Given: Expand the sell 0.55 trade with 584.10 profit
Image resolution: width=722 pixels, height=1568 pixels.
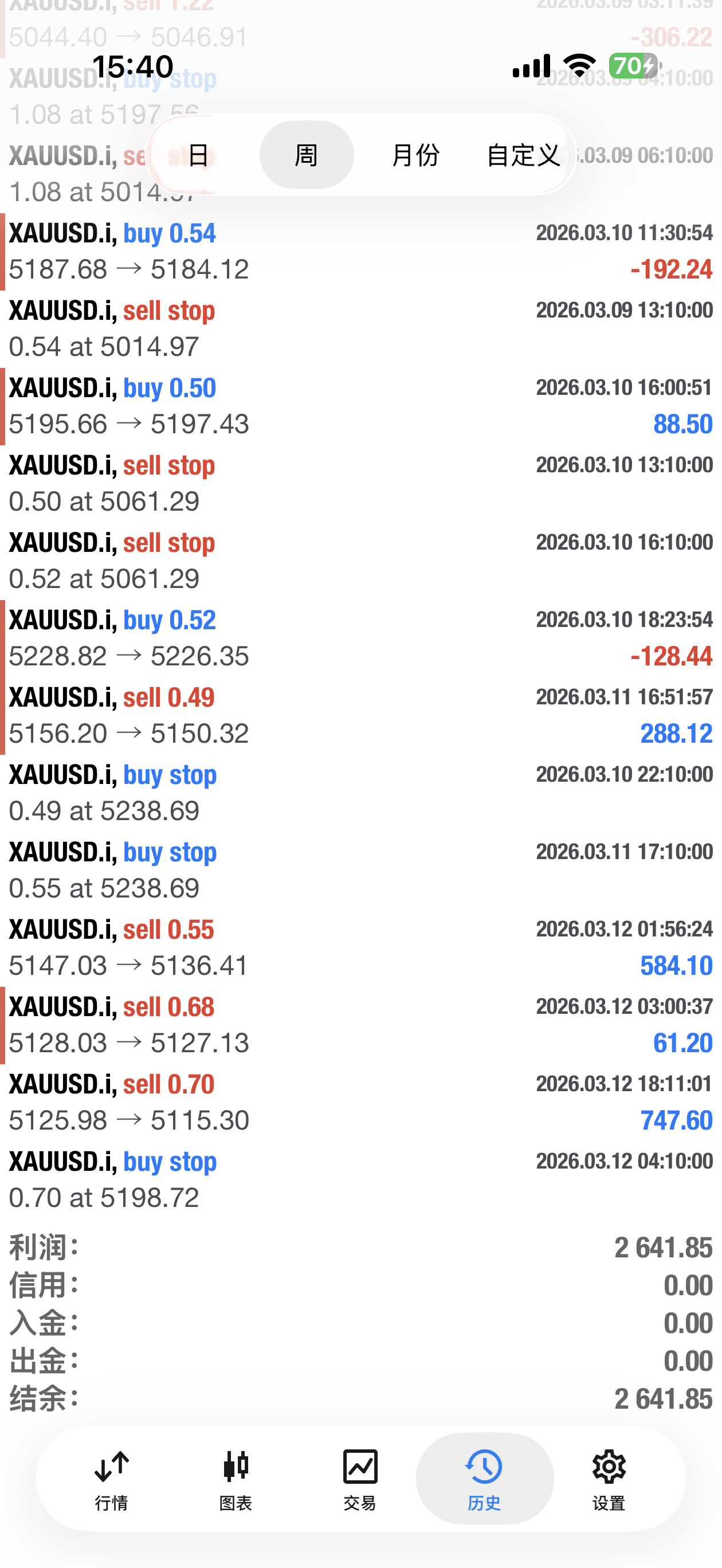Looking at the screenshot, I should point(361,947).
